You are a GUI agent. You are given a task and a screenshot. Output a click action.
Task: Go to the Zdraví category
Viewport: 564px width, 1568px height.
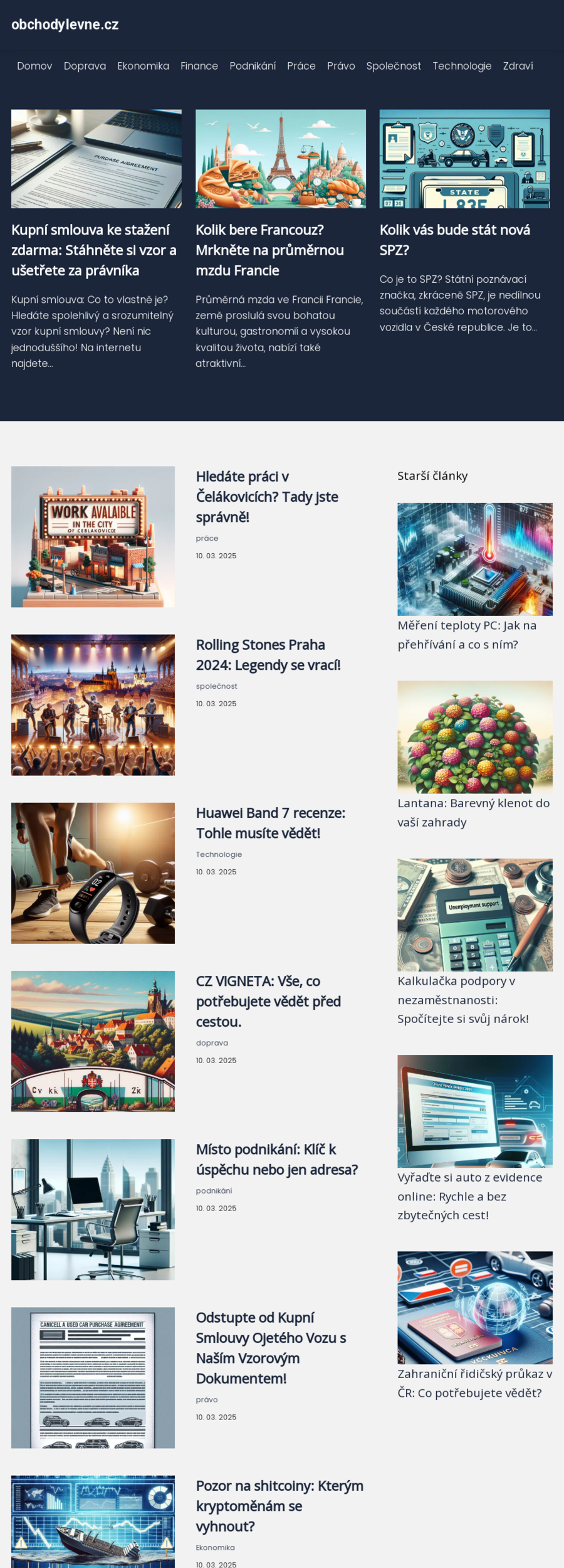tap(518, 66)
